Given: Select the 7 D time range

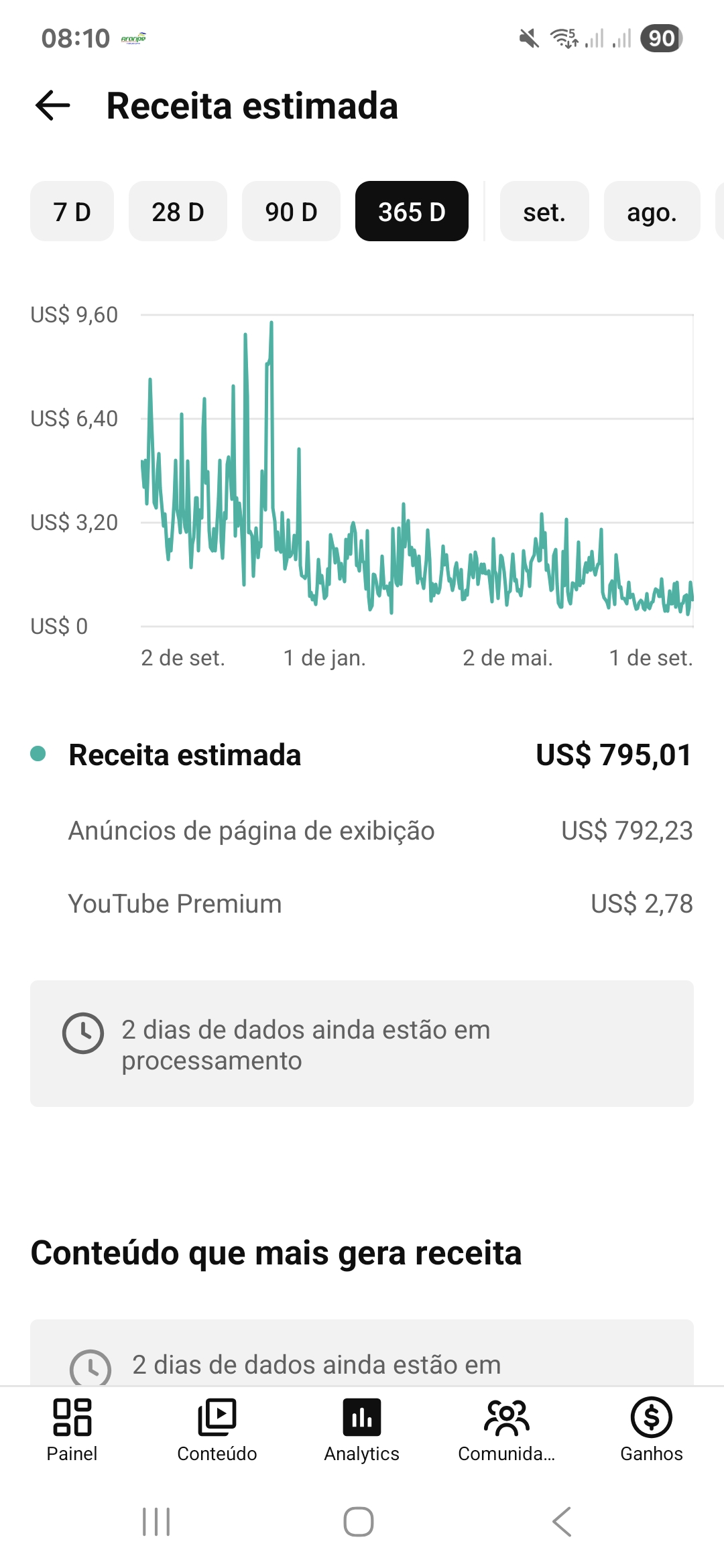Looking at the screenshot, I should tap(72, 212).
